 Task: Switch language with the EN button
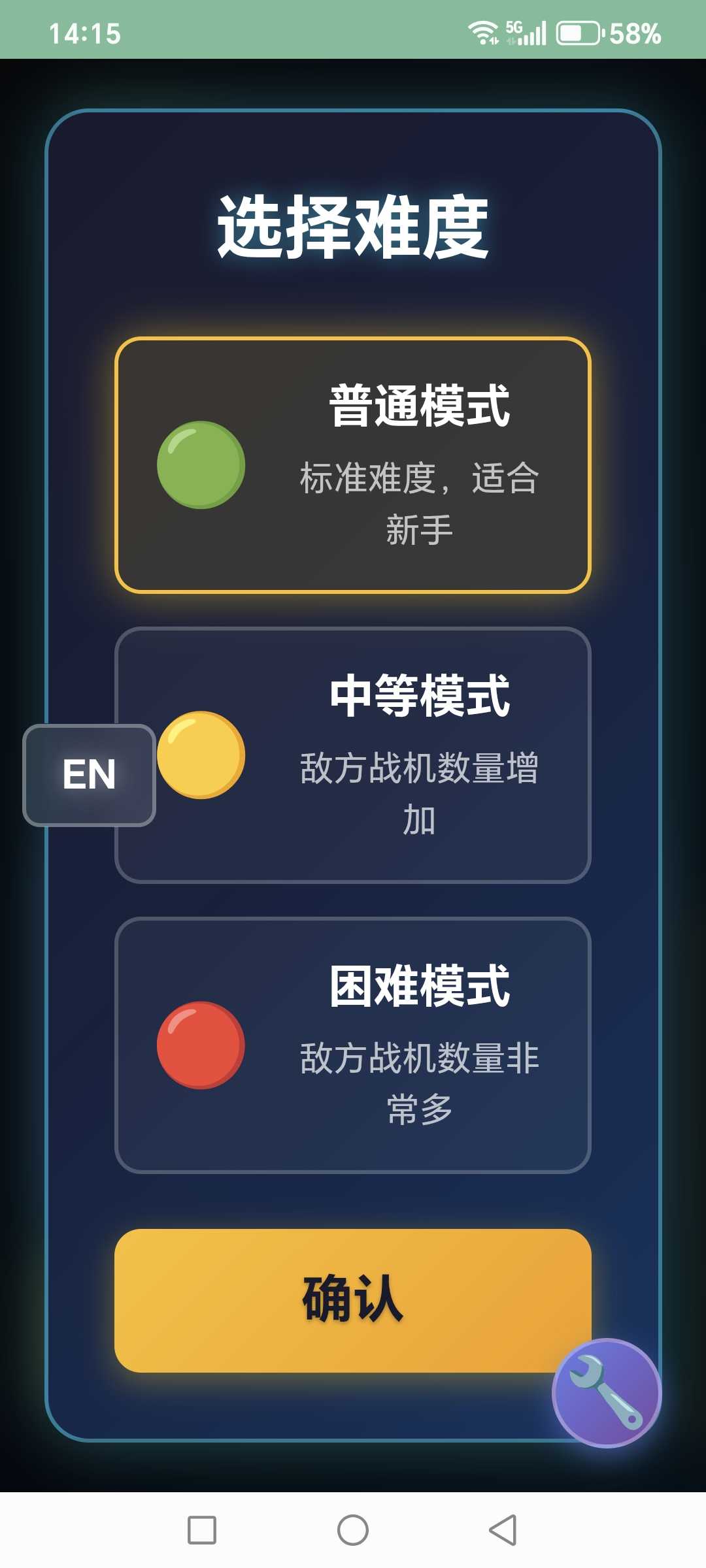pyautogui.click(x=89, y=775)
